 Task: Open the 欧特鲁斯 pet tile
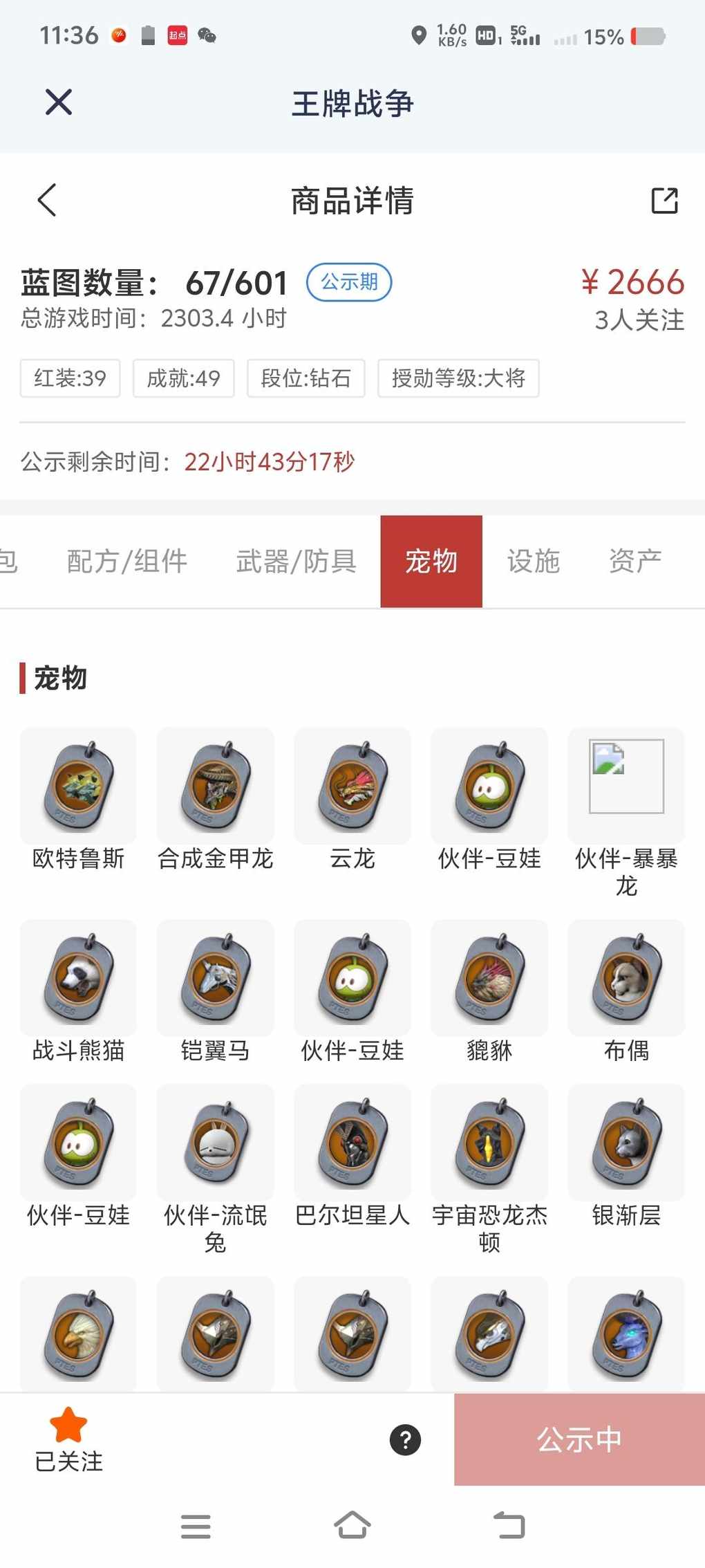click(x=78, y=787)
